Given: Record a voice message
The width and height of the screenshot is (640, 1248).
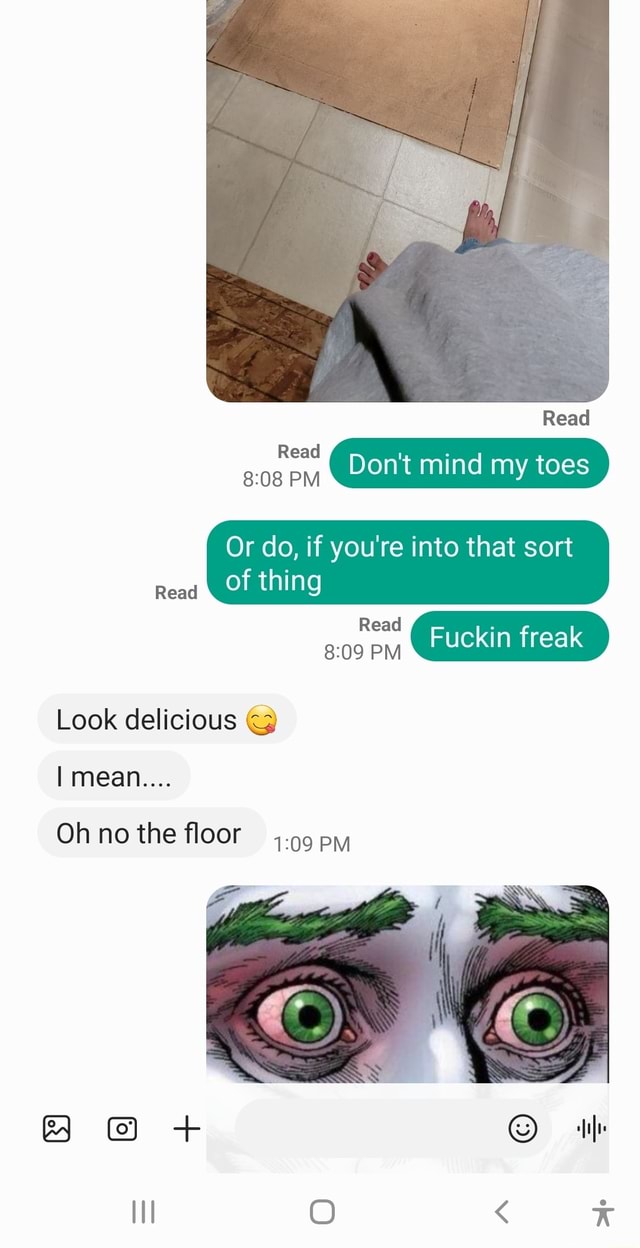Looking at the screenshot, I should point(591,1129).
